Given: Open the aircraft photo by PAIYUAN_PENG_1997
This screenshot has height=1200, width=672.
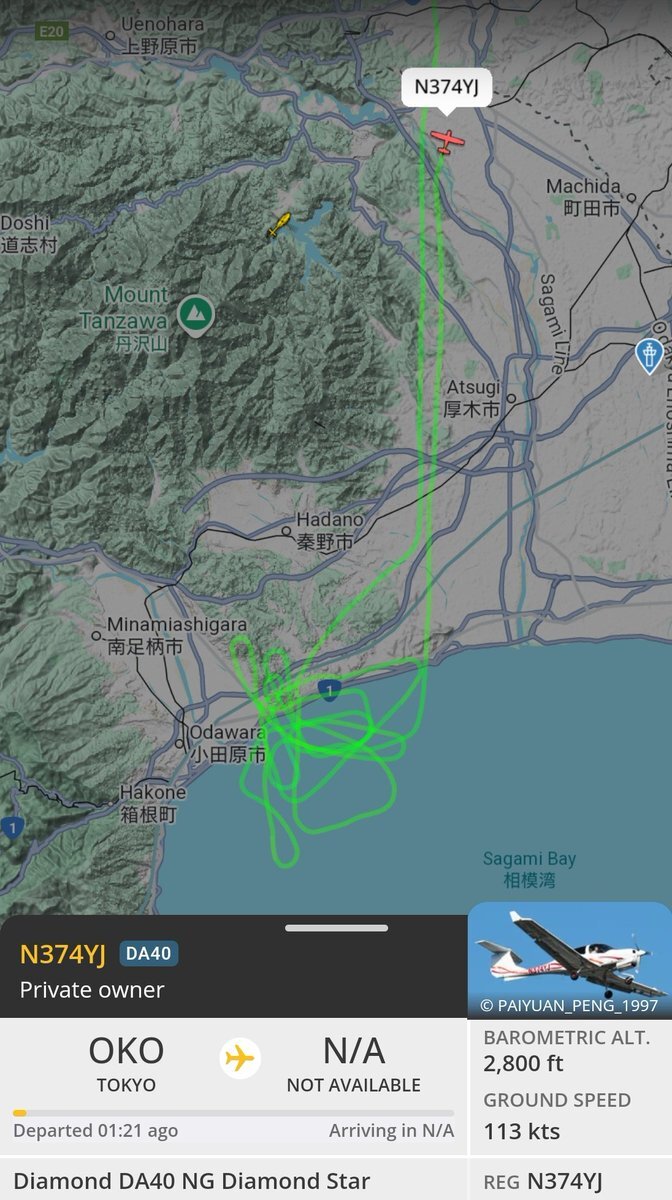Looking at the screenshot, I should coord(569,960).
